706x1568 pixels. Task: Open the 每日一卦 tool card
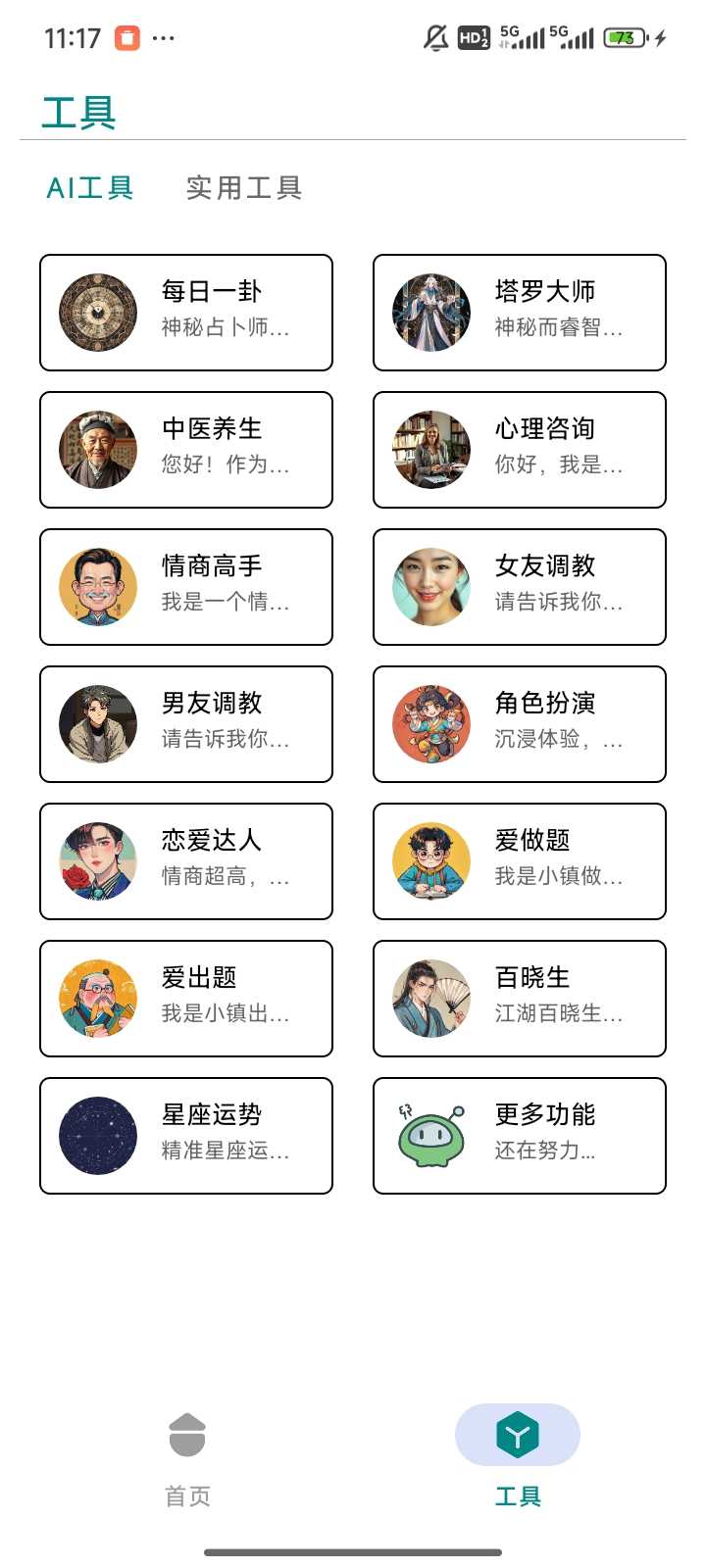click(x=186, y=313)
